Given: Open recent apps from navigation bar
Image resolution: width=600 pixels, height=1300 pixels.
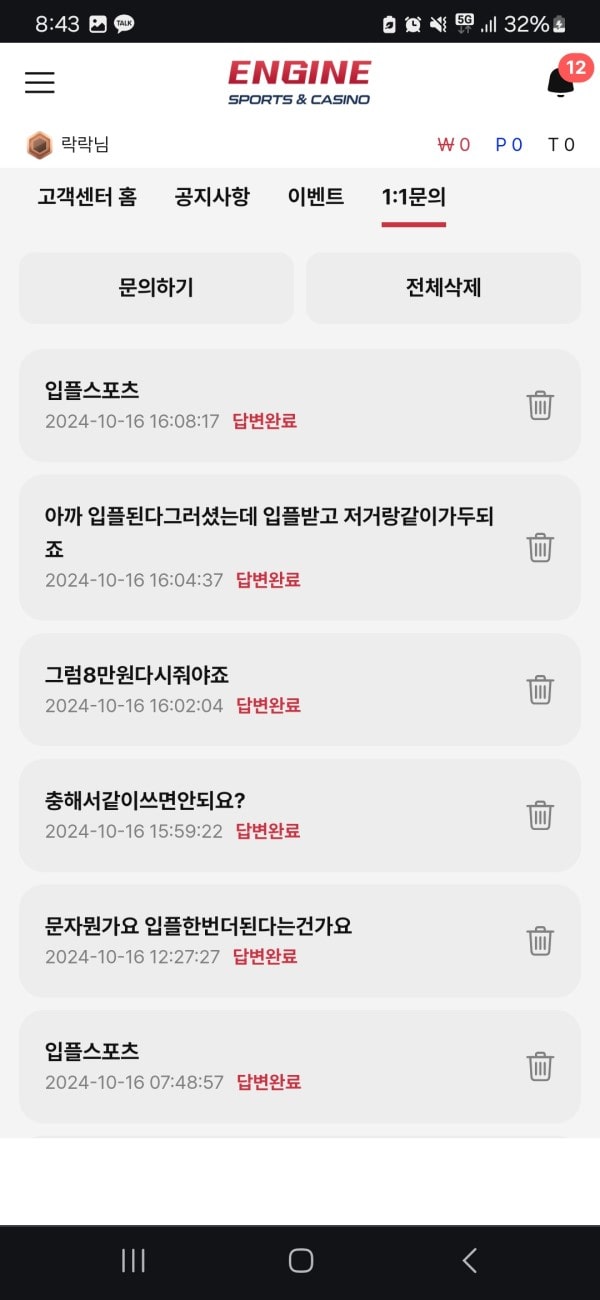Looking at the screenshot, I should pyautogui.click(x=133, y=1261).
